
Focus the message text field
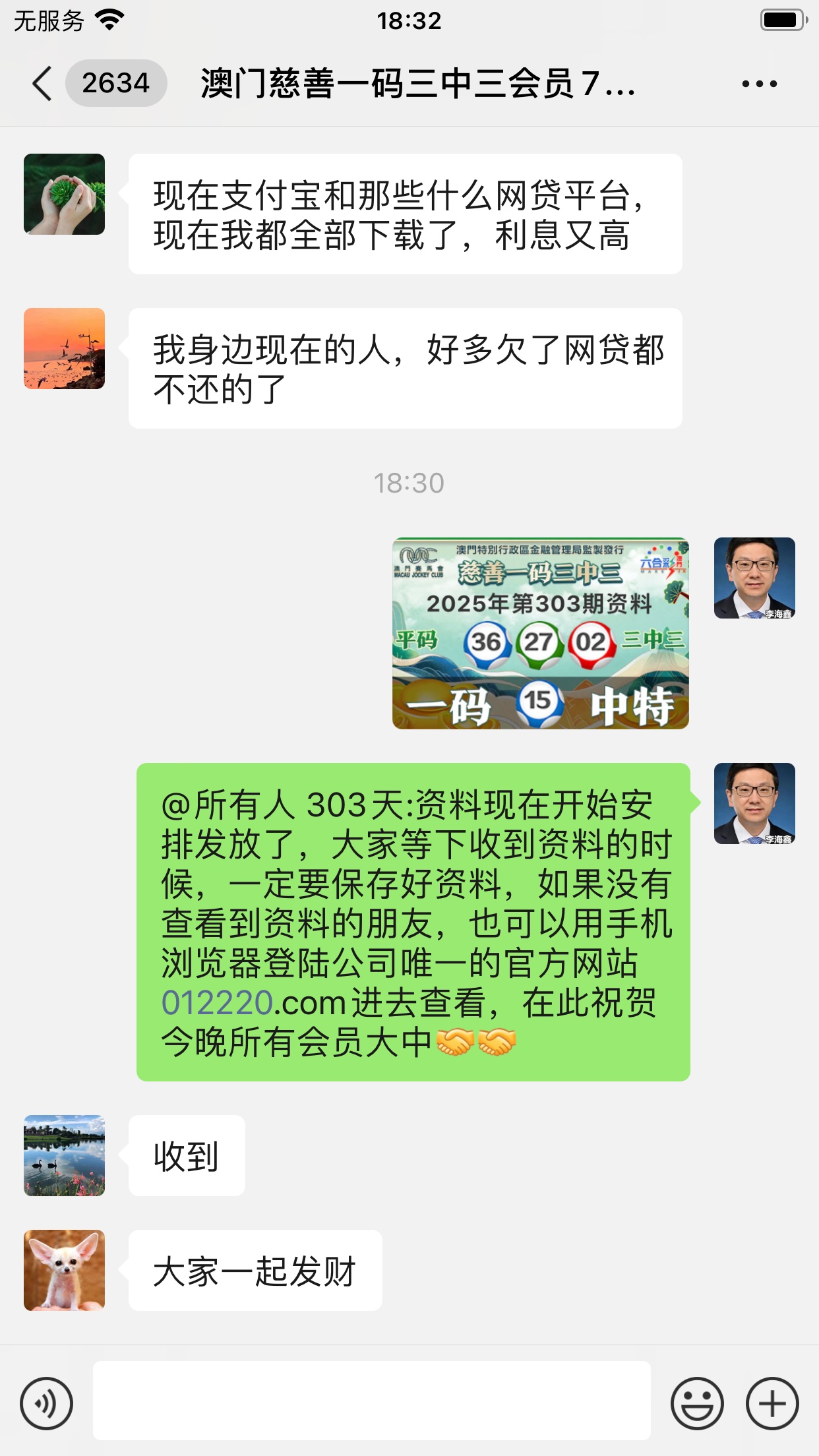(x=371, y=1401)
